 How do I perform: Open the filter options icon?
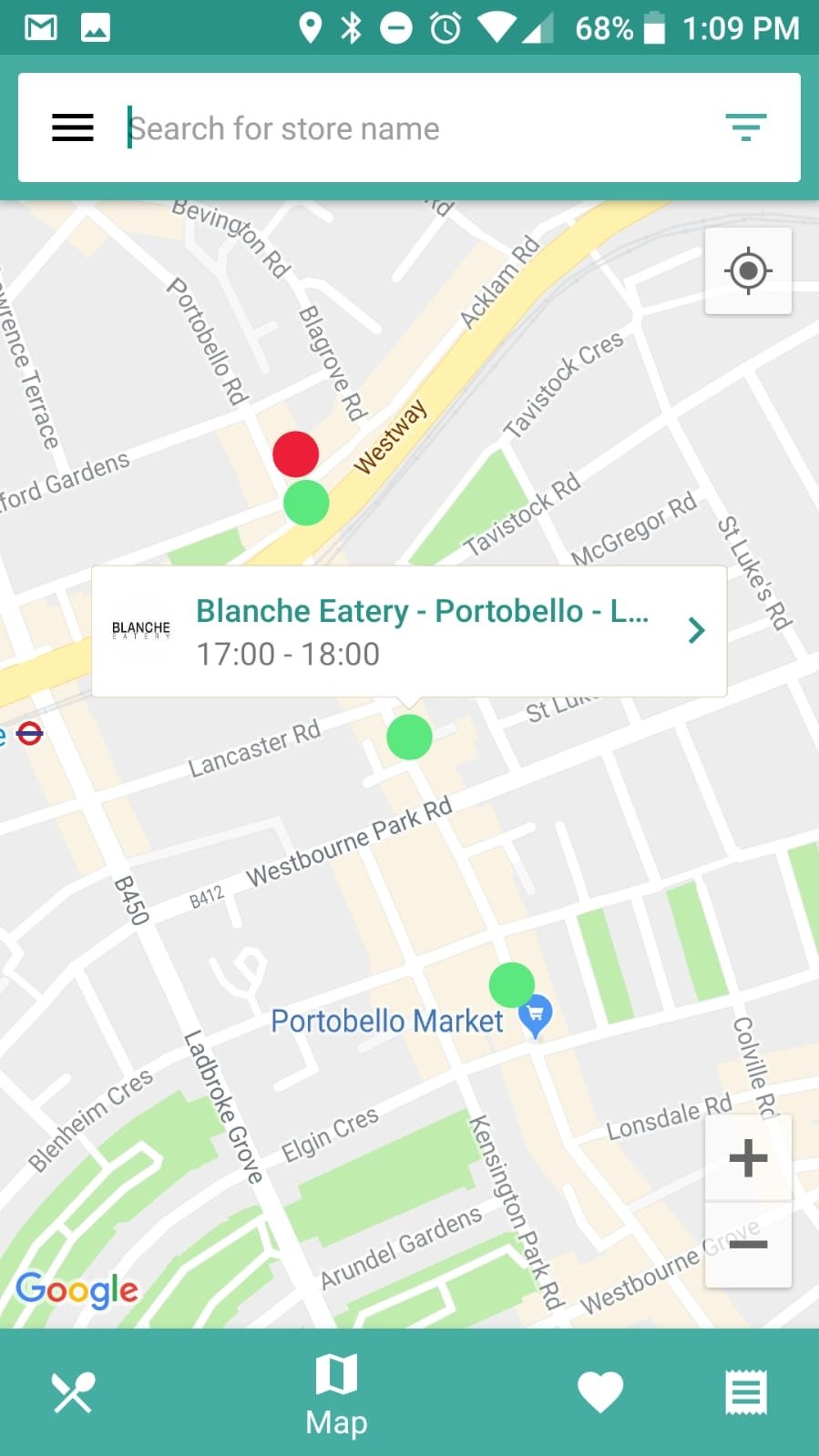tap(746, 127)
